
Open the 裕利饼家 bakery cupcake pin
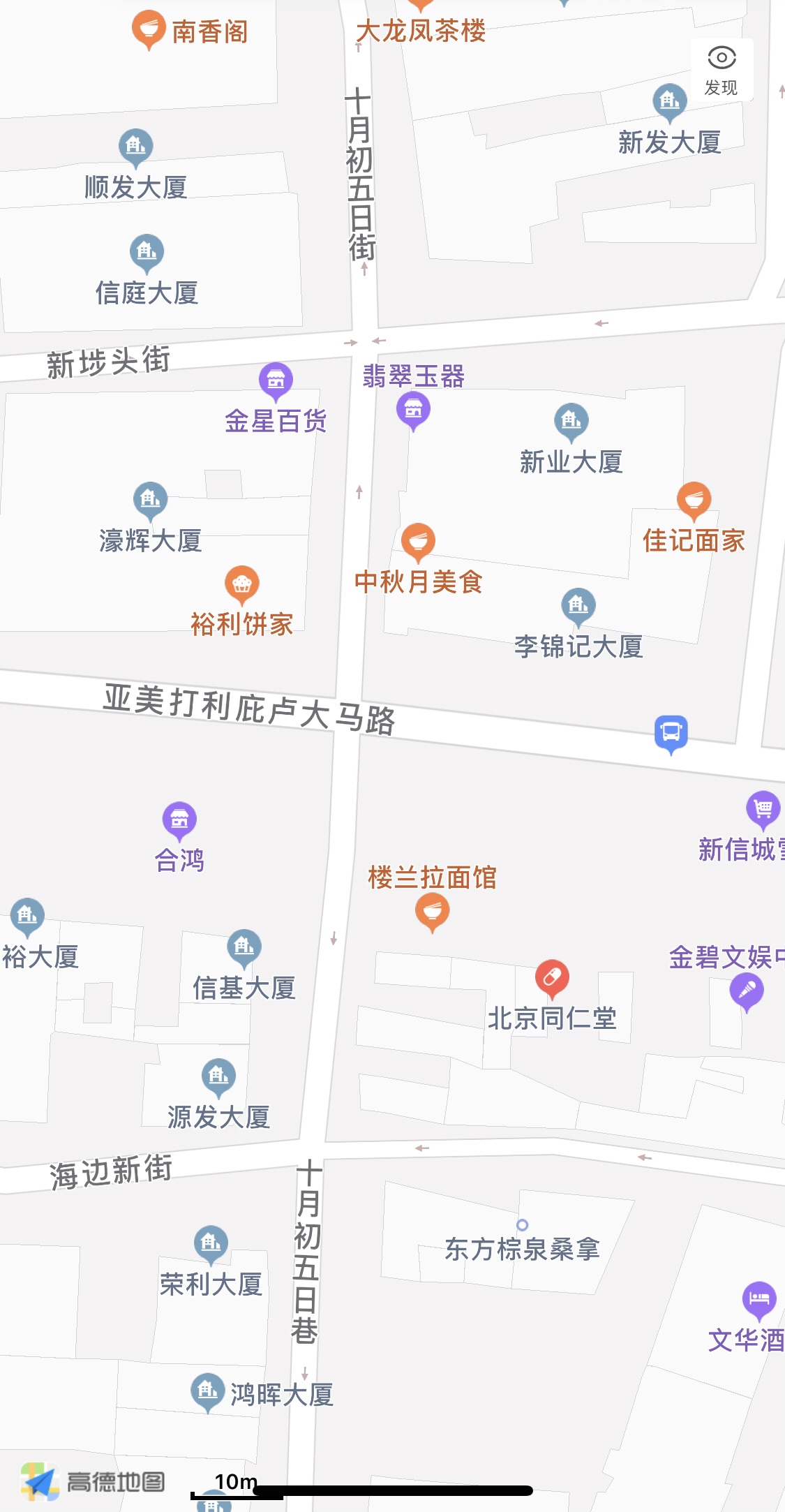(243, 584)
